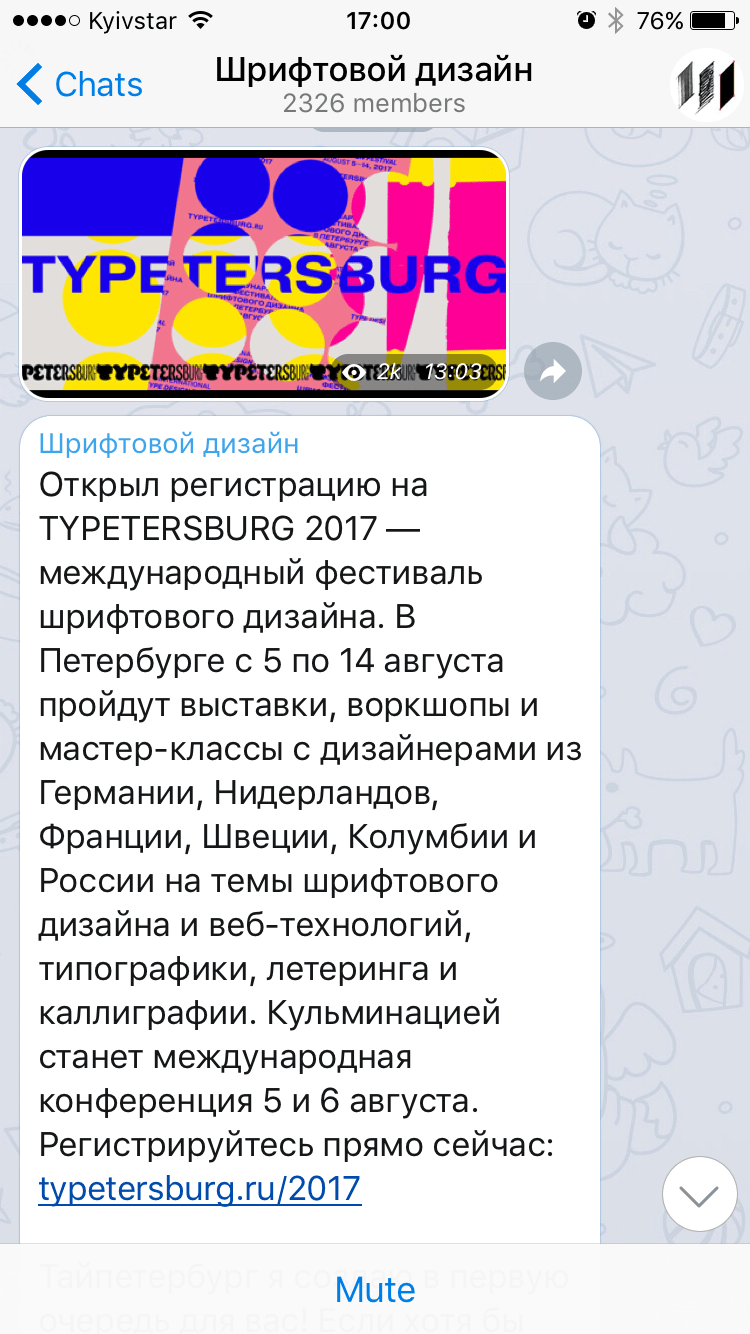Jump to latest messages with down arrow

(700, 1194)
